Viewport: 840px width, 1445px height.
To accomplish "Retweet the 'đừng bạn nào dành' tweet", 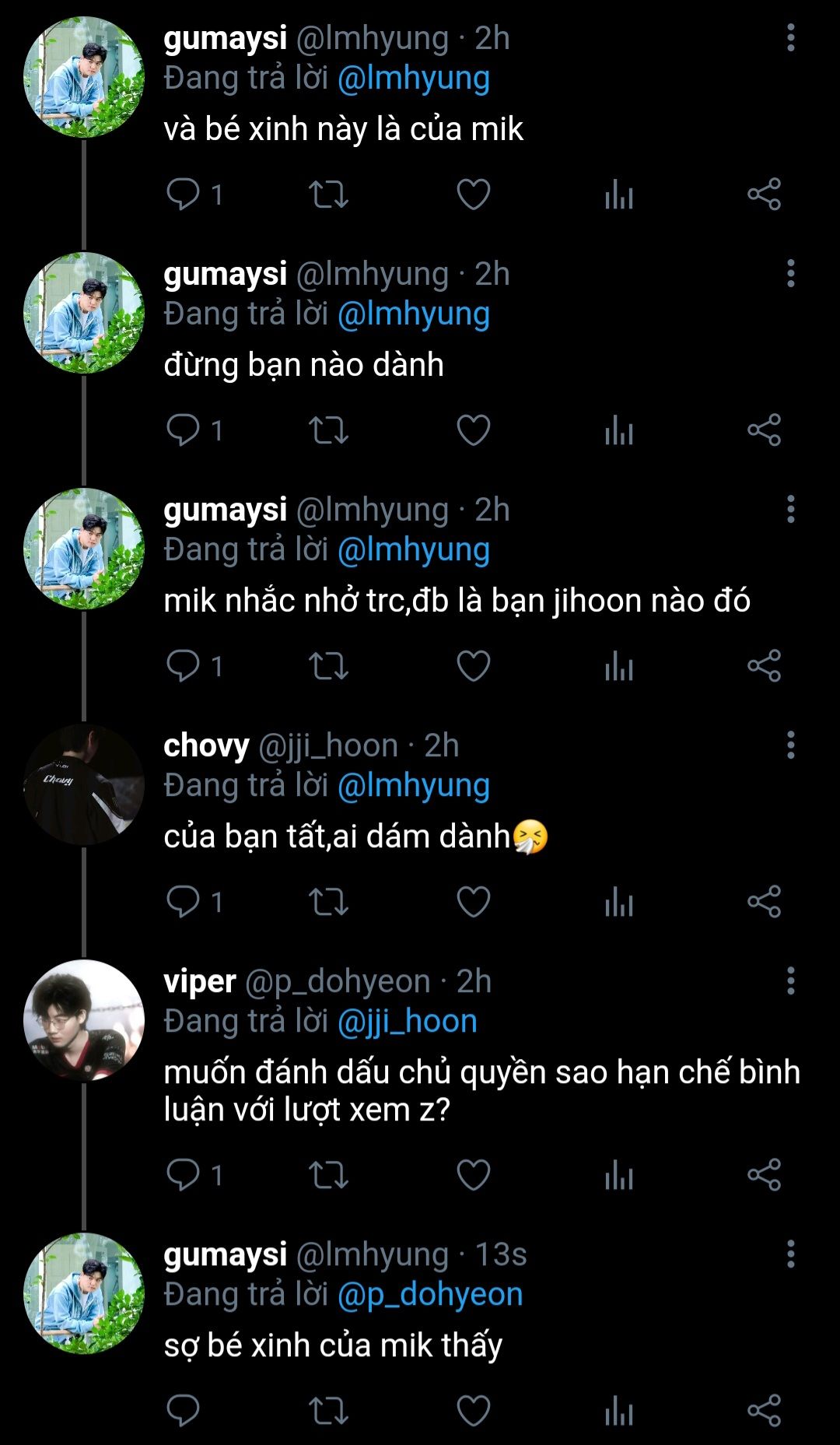I will 328,430.
